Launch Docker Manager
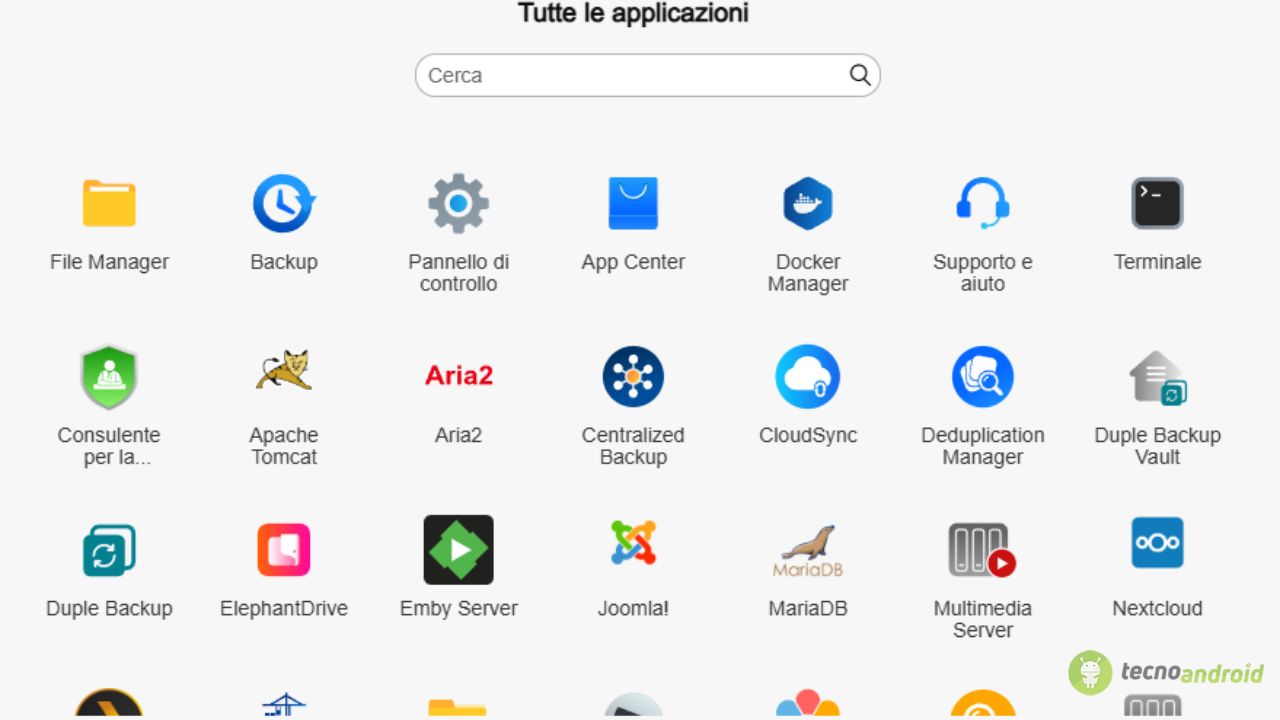 (x=808, y=204)
